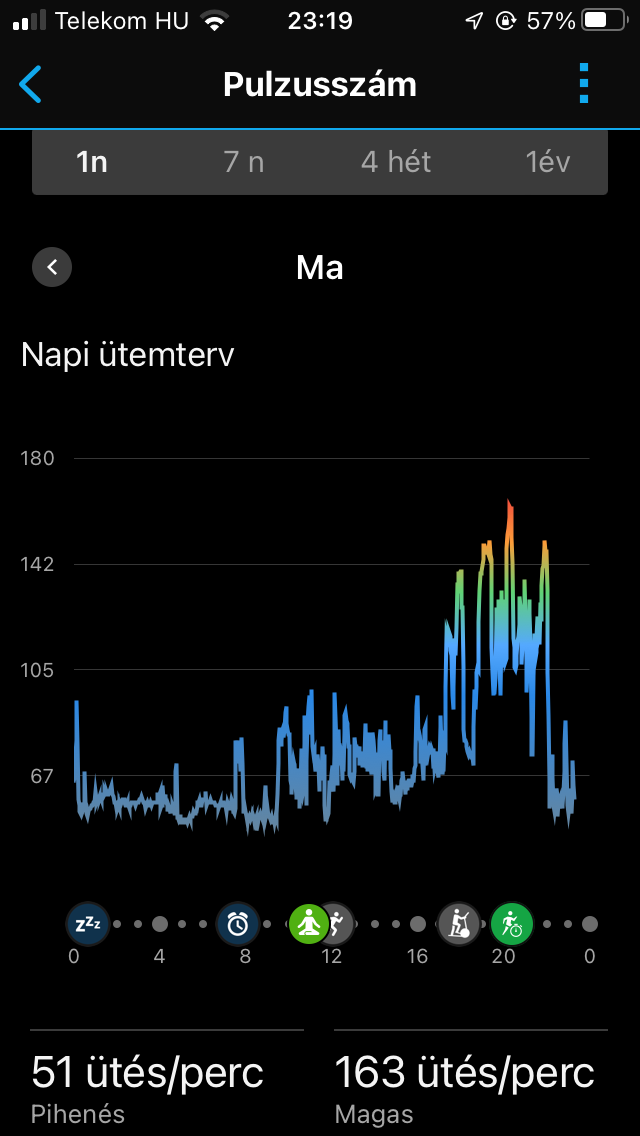The image size is (640, 1136).
Task: Open the green meditation activity marker
Action: click(x=307, y=924)
